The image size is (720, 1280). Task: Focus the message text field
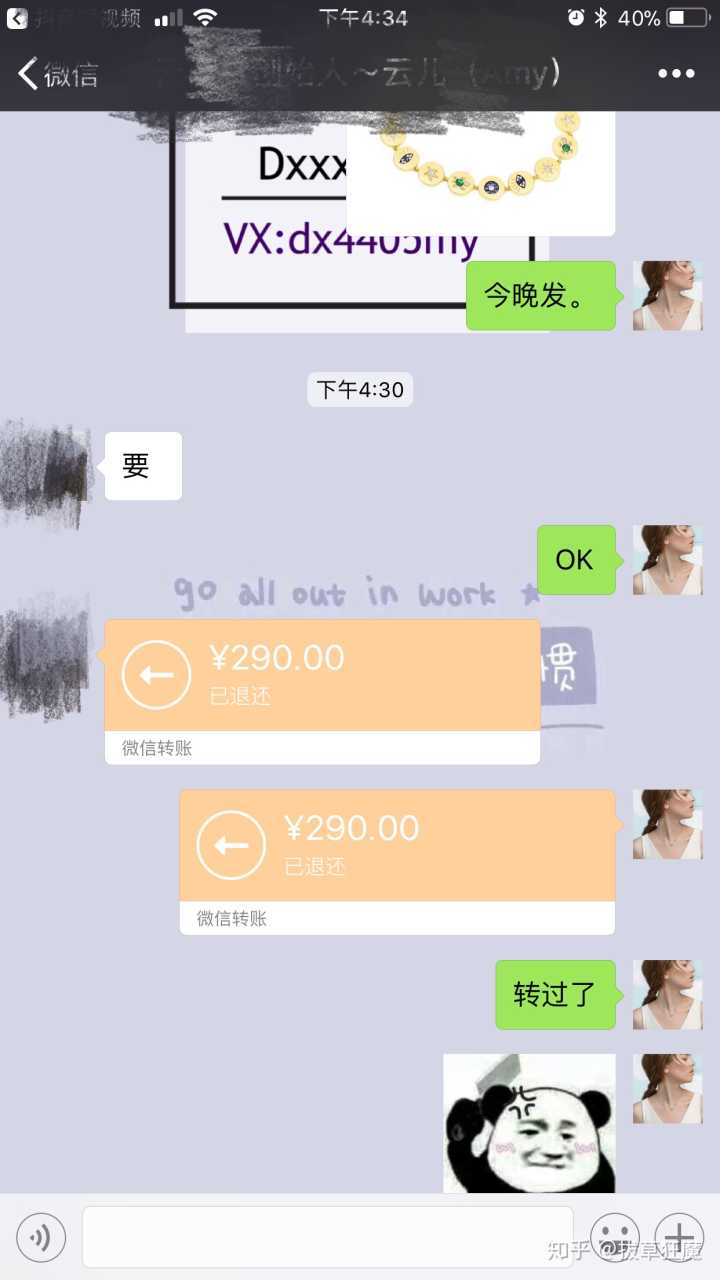tap(327, 1237)
